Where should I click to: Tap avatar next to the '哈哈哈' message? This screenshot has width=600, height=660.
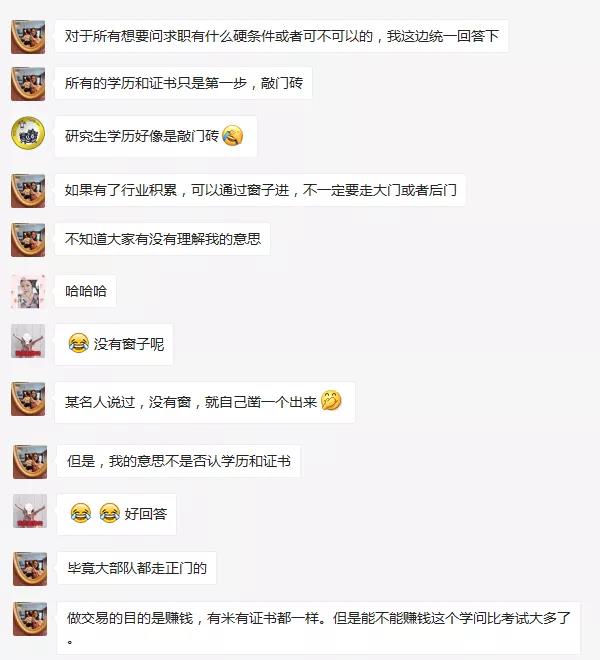click(x=28, y=291)
